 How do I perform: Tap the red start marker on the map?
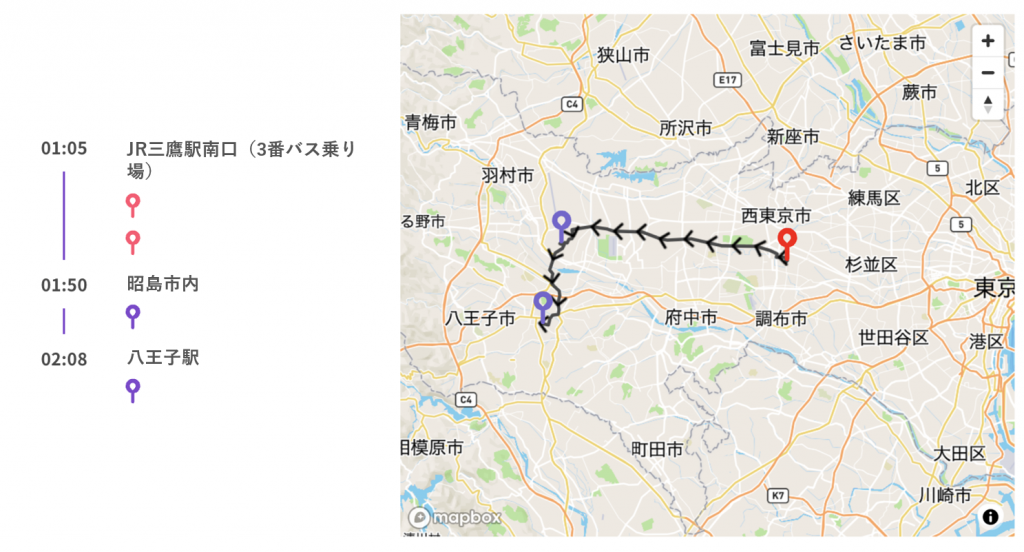pyautogui.click(x=787, y=241)
